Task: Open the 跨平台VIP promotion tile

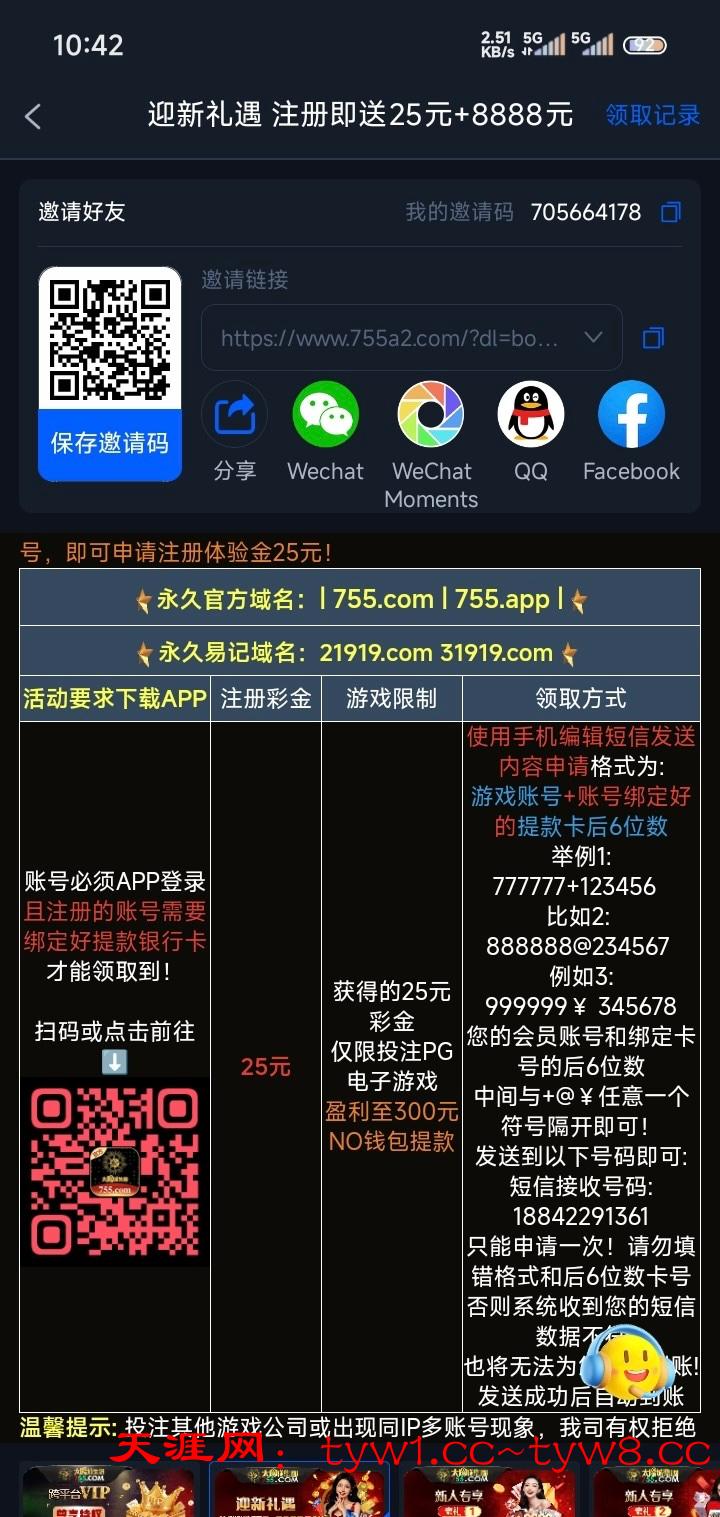Action: click(108, 1491)
